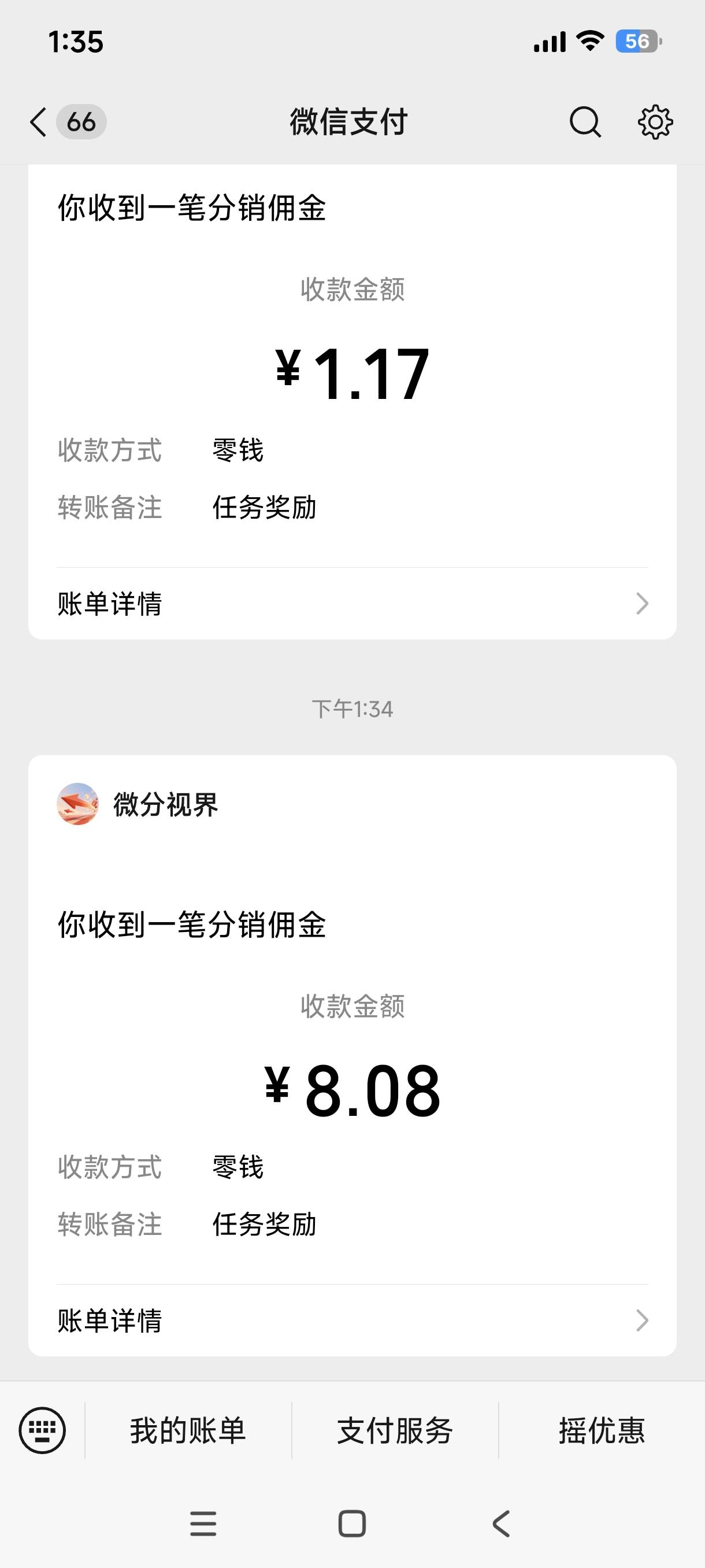Open 支付服务 menu
The height and width of the screenshot is (1568, 705).
[395, 1430]
